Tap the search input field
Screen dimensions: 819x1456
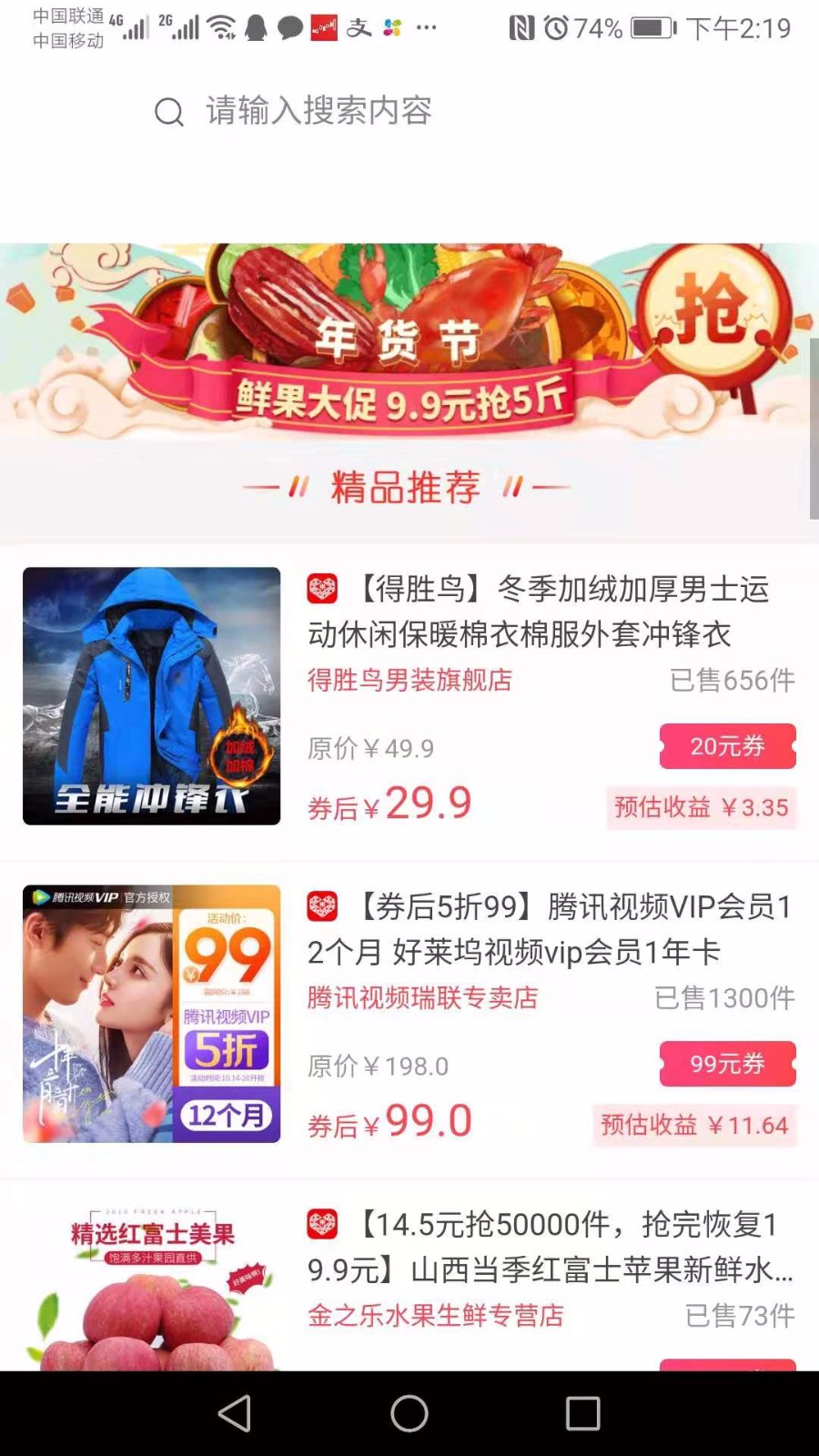[x=318, y=112]
